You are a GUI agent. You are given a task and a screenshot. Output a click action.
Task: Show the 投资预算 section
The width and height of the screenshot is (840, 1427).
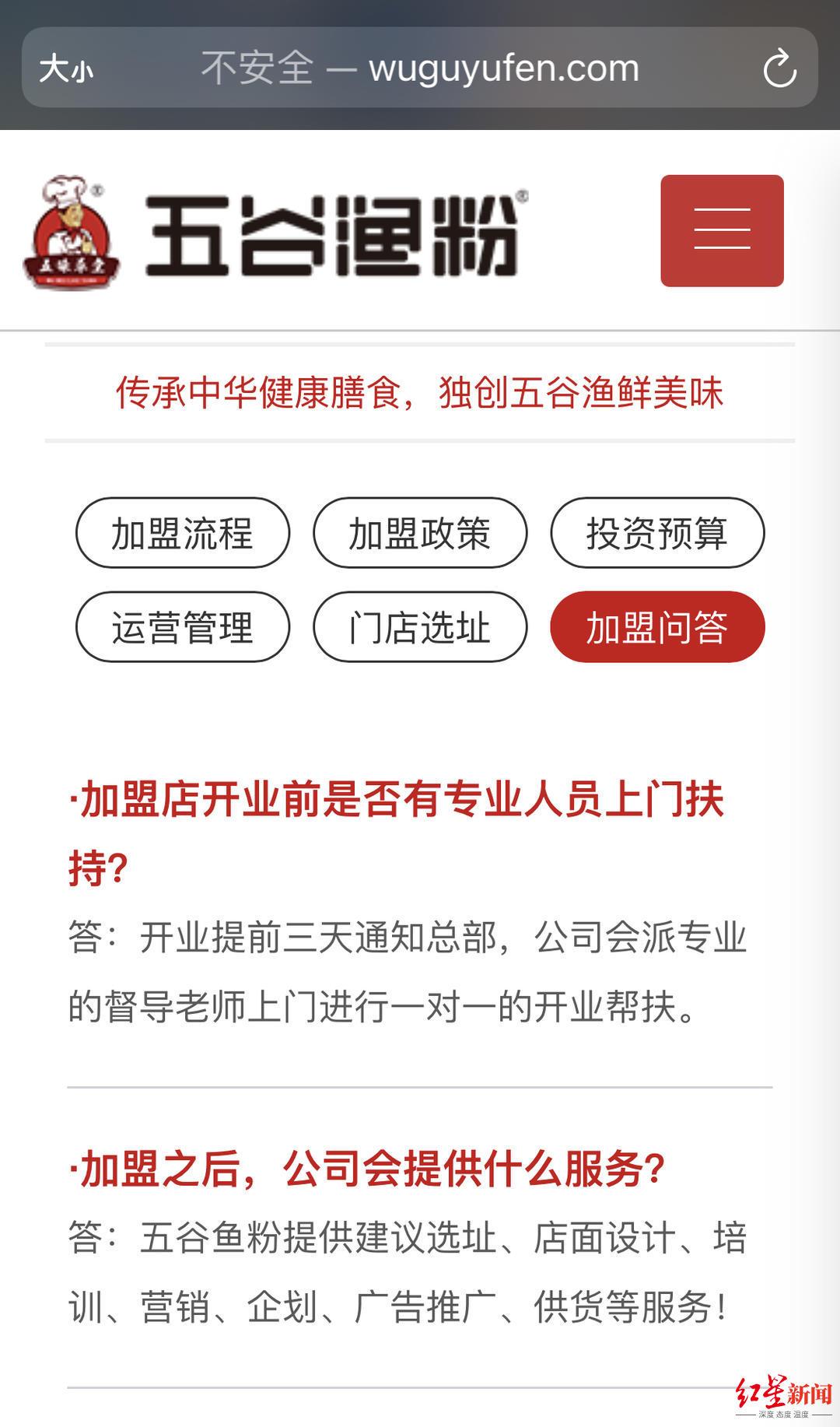point(657,533)
